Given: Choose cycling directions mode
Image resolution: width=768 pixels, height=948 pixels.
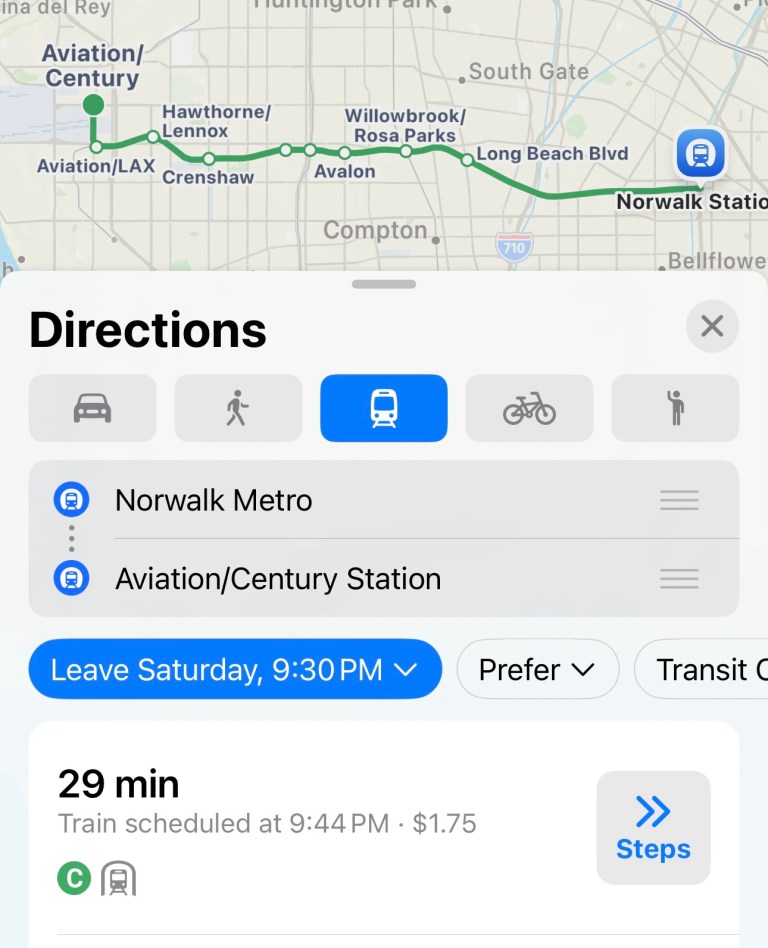Looking at the screenshot, I should tap(529, 409).
